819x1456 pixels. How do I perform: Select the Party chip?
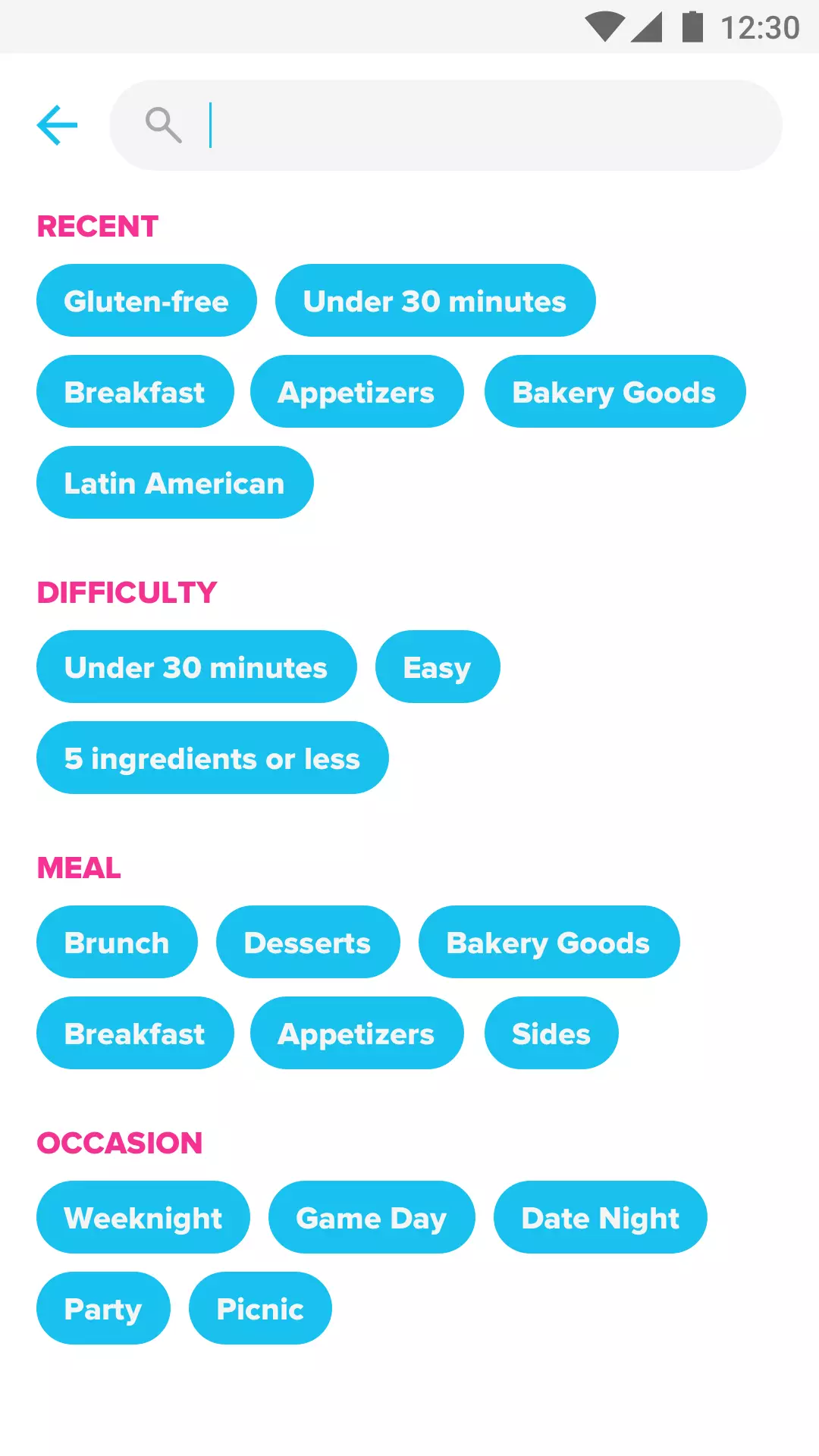103,1308
